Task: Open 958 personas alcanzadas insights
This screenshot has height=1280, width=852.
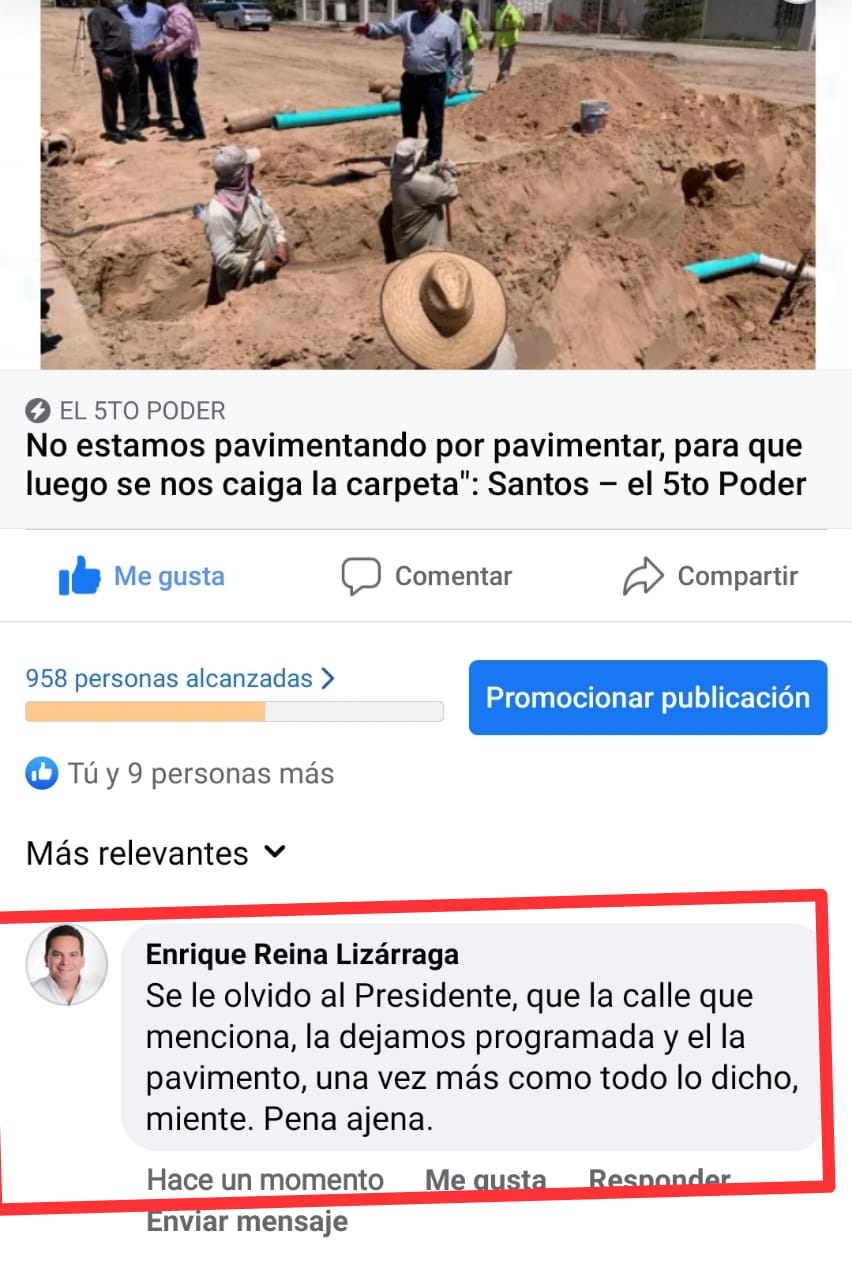Action: point(180,679)
